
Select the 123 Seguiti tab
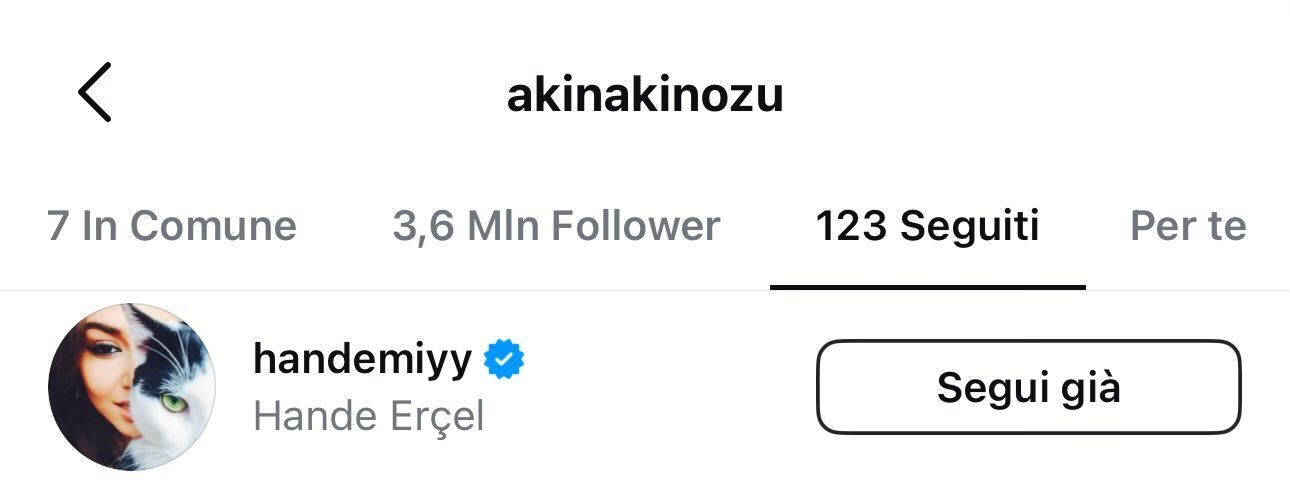click(927, 227)
